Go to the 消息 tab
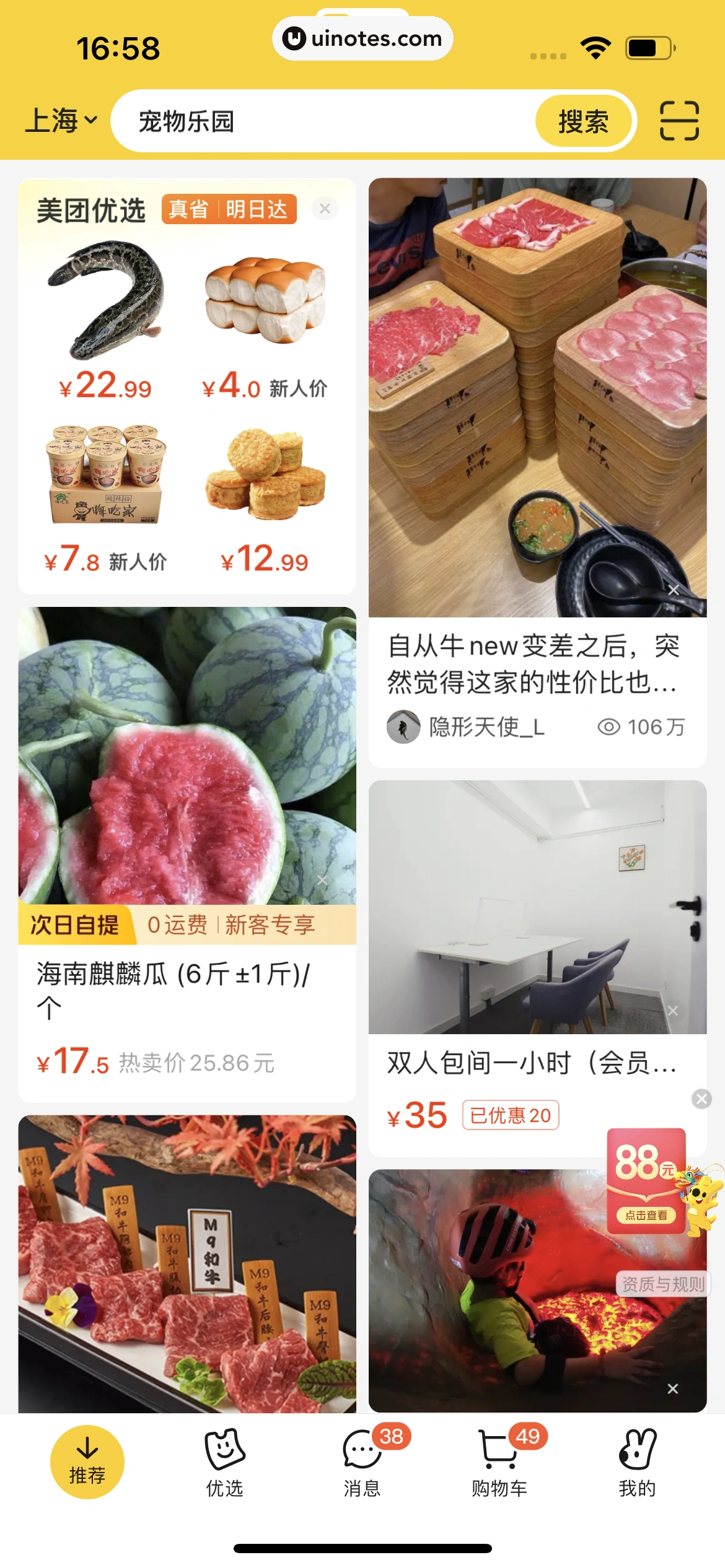 tap(362, 1461)
